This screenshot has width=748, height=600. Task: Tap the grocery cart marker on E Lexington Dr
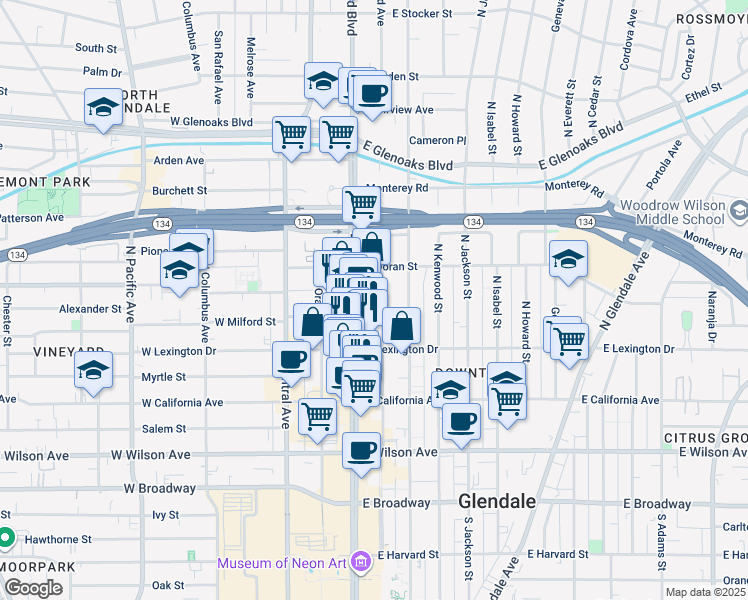pyautogui.click(x=570, y=340)
